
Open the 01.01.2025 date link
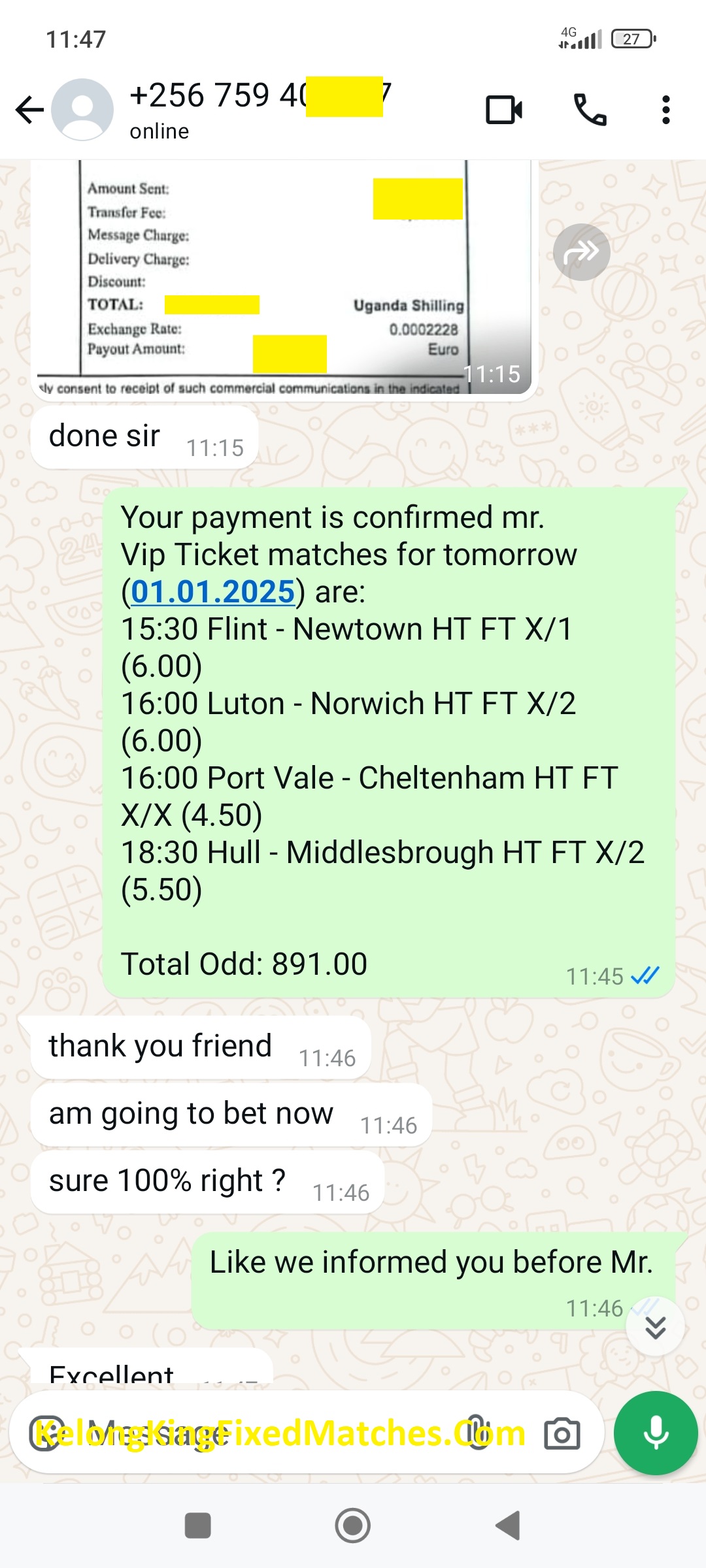click(213, 592)
